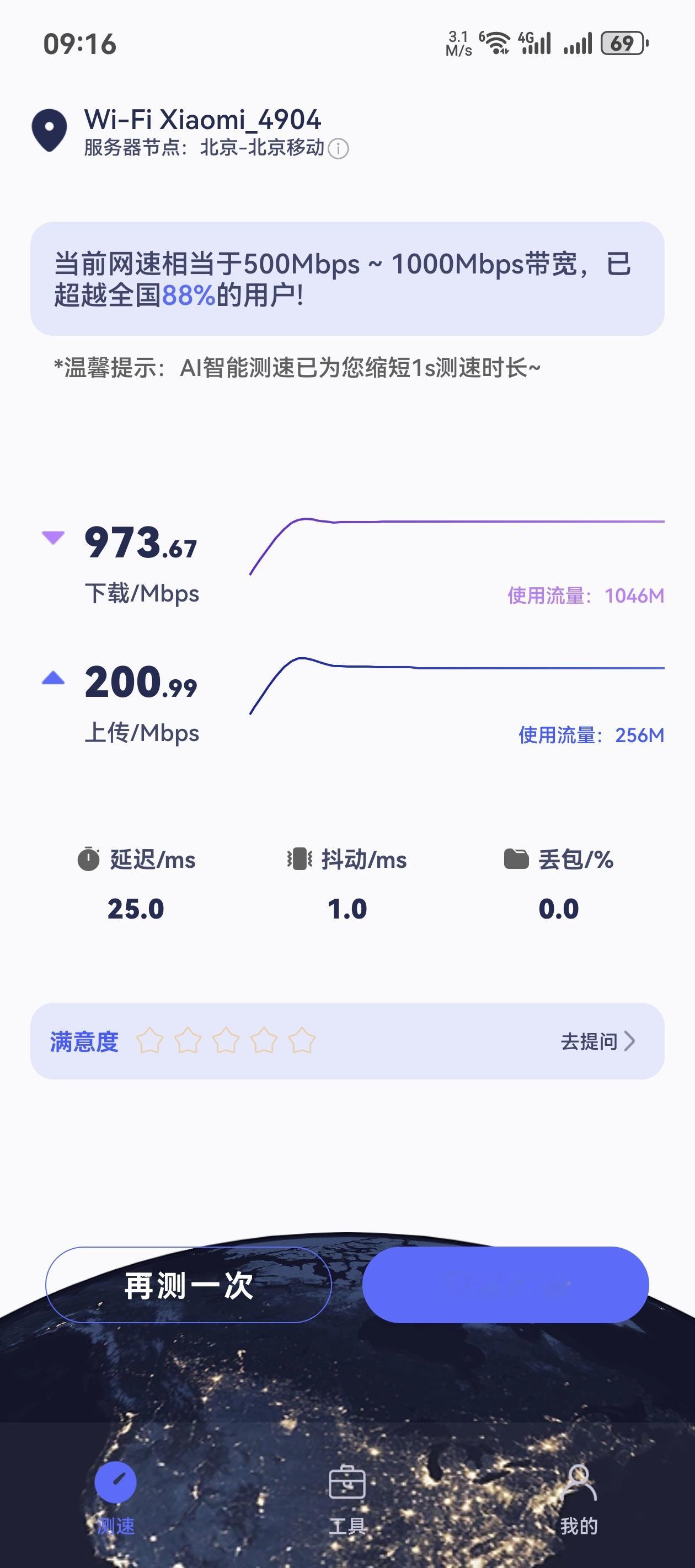This screenshot has height=1568, width=695.
Task: Tap the jitter icon above 抖动/ms
Action: [297, 860]
